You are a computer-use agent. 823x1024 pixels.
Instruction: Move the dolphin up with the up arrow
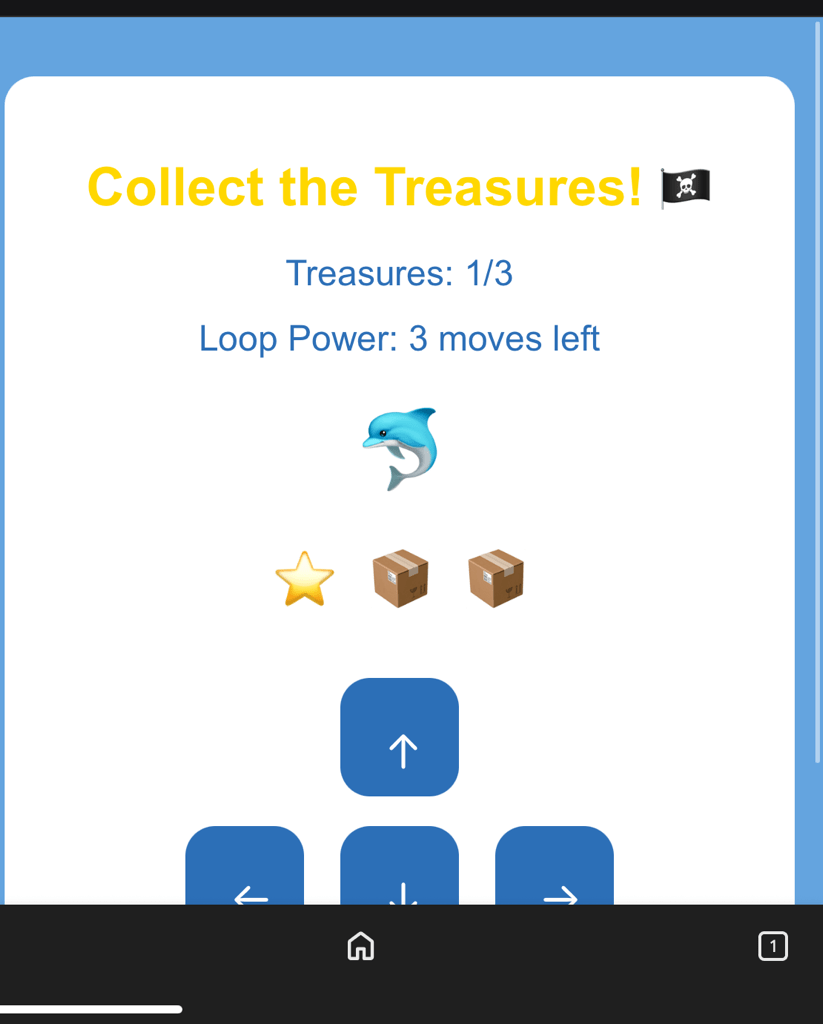(x=399, y=737)
